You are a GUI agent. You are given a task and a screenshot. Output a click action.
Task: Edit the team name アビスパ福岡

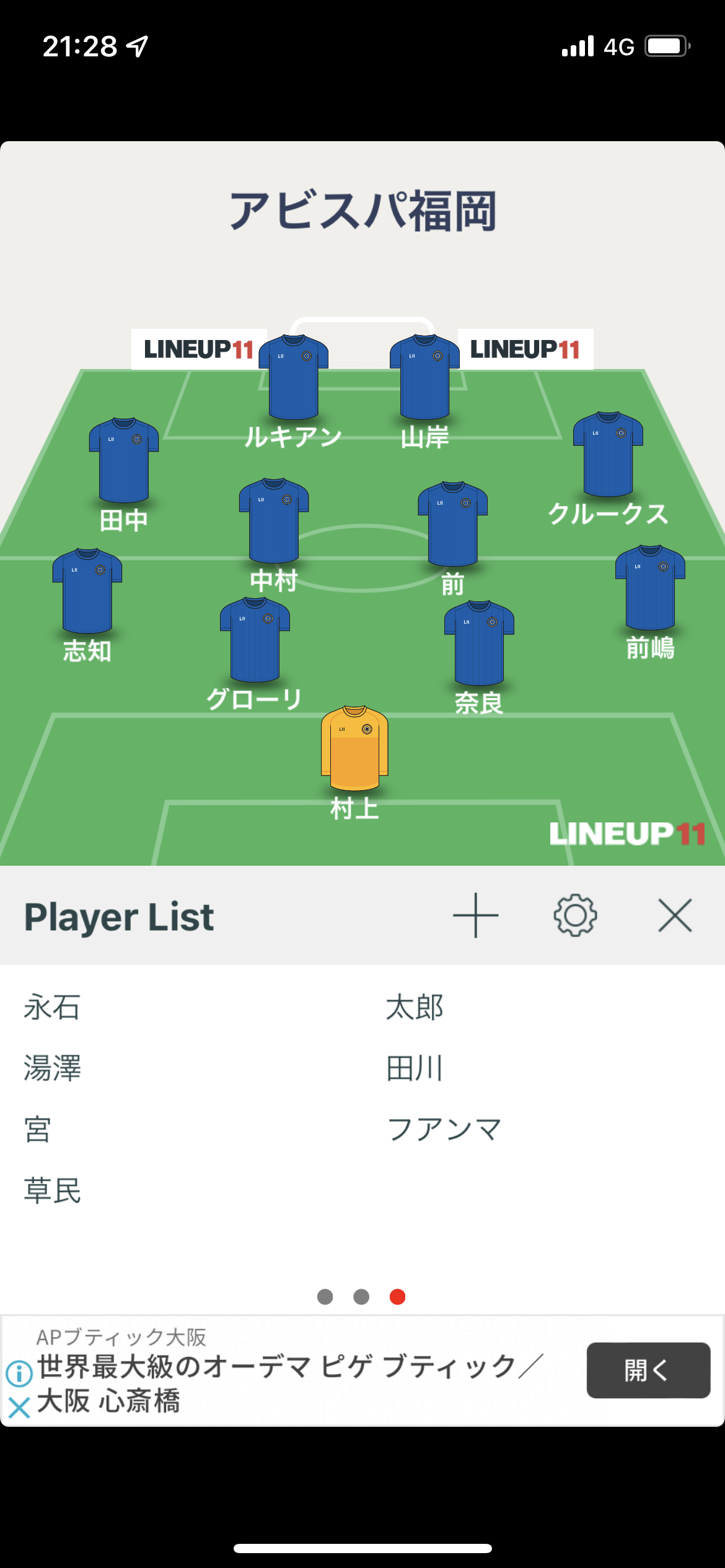(362, 211)
